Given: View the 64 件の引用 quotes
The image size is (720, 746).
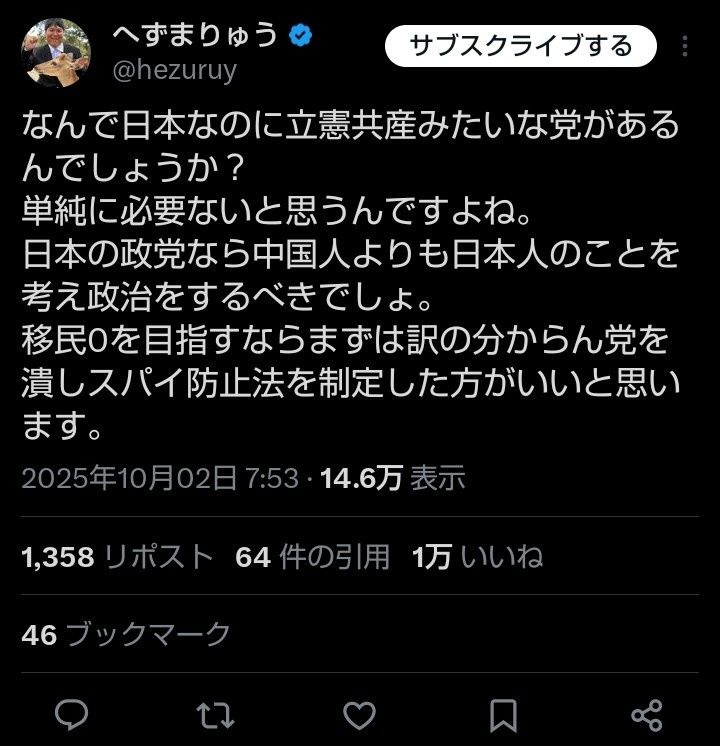Looking at the screenshot, I should 312,557.
